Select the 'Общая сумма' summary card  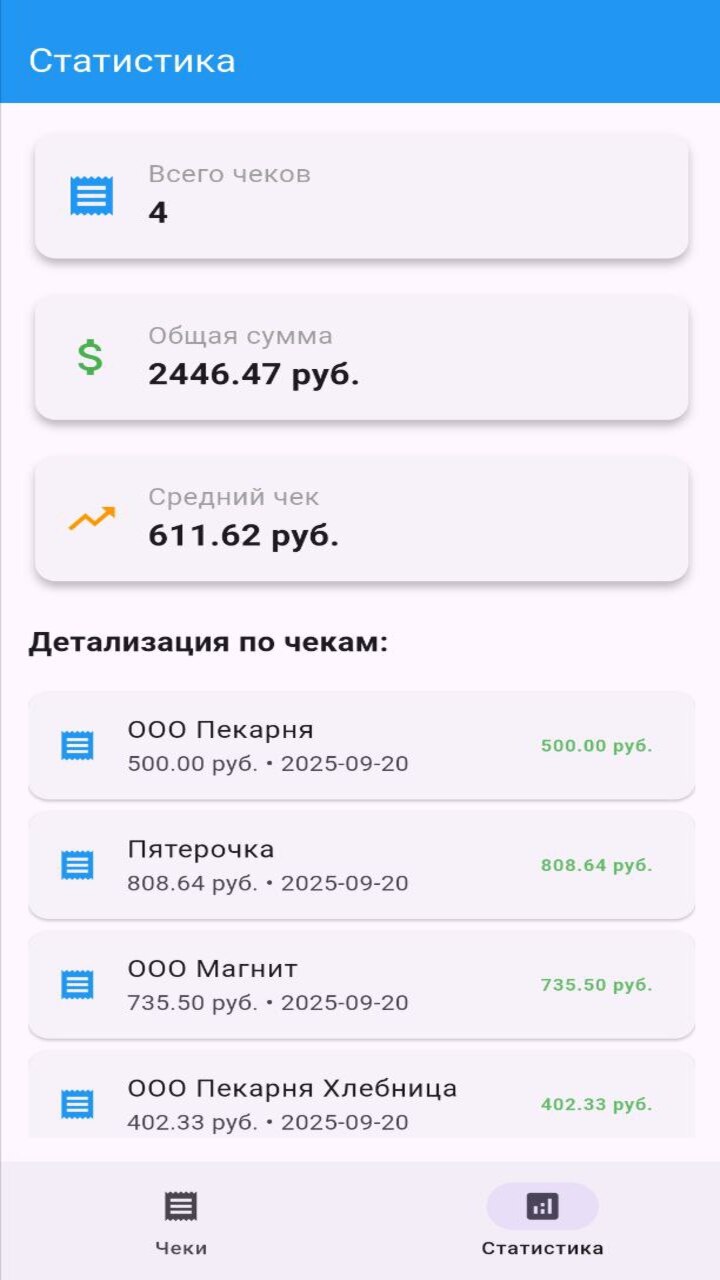pos(360,355)
